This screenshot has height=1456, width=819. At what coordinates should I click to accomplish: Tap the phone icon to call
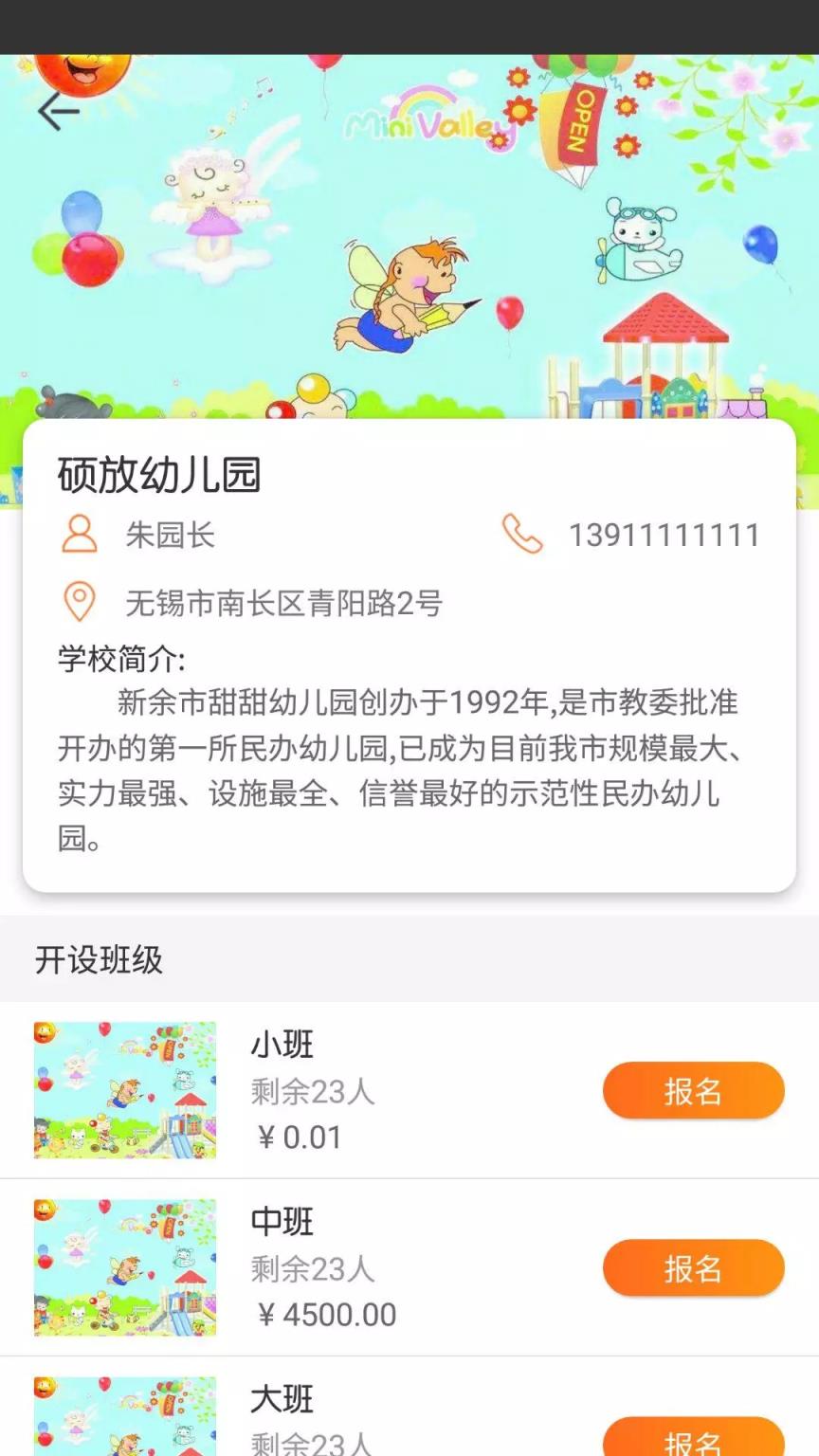click(521, 535)
